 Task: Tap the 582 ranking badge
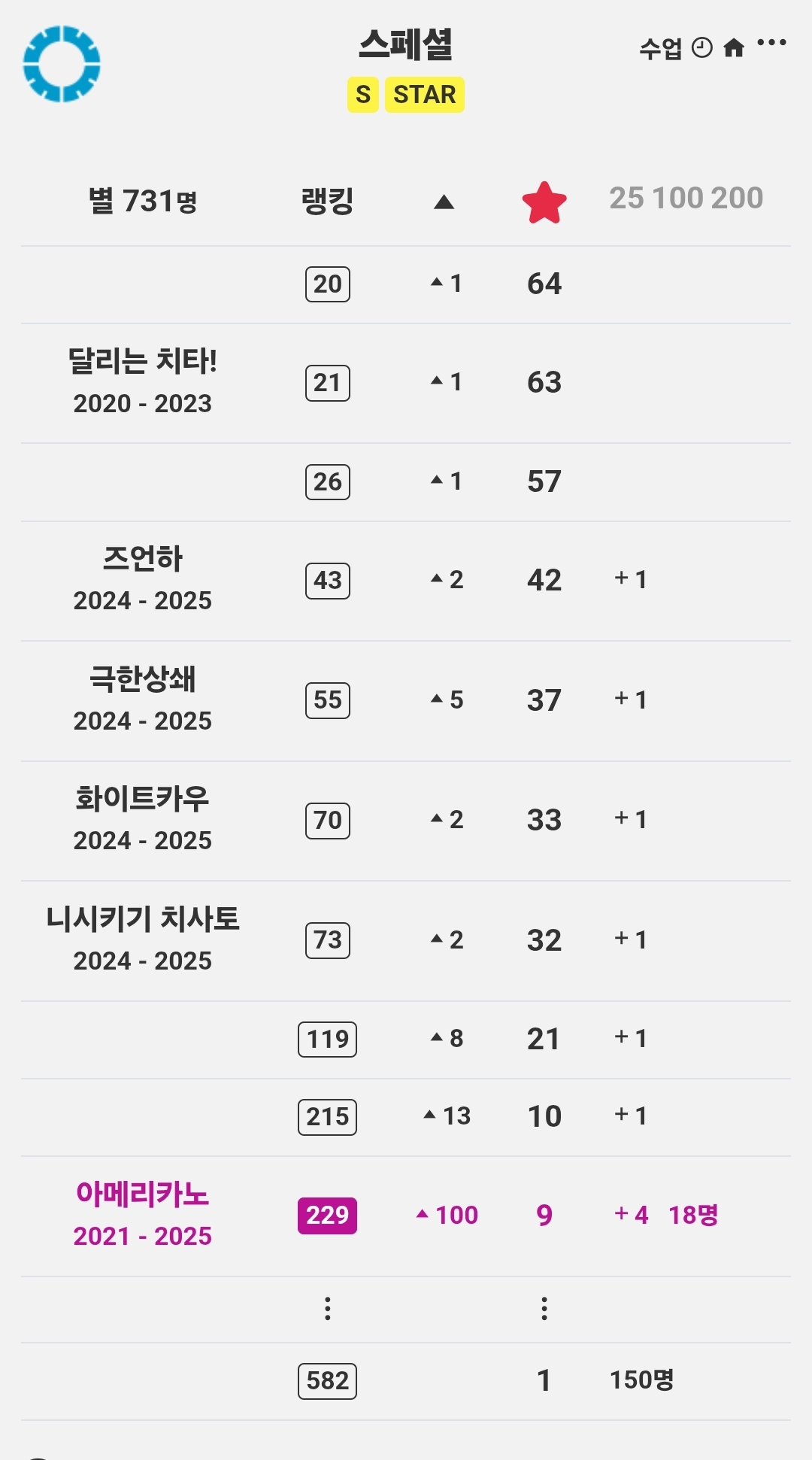(327, 1381)
